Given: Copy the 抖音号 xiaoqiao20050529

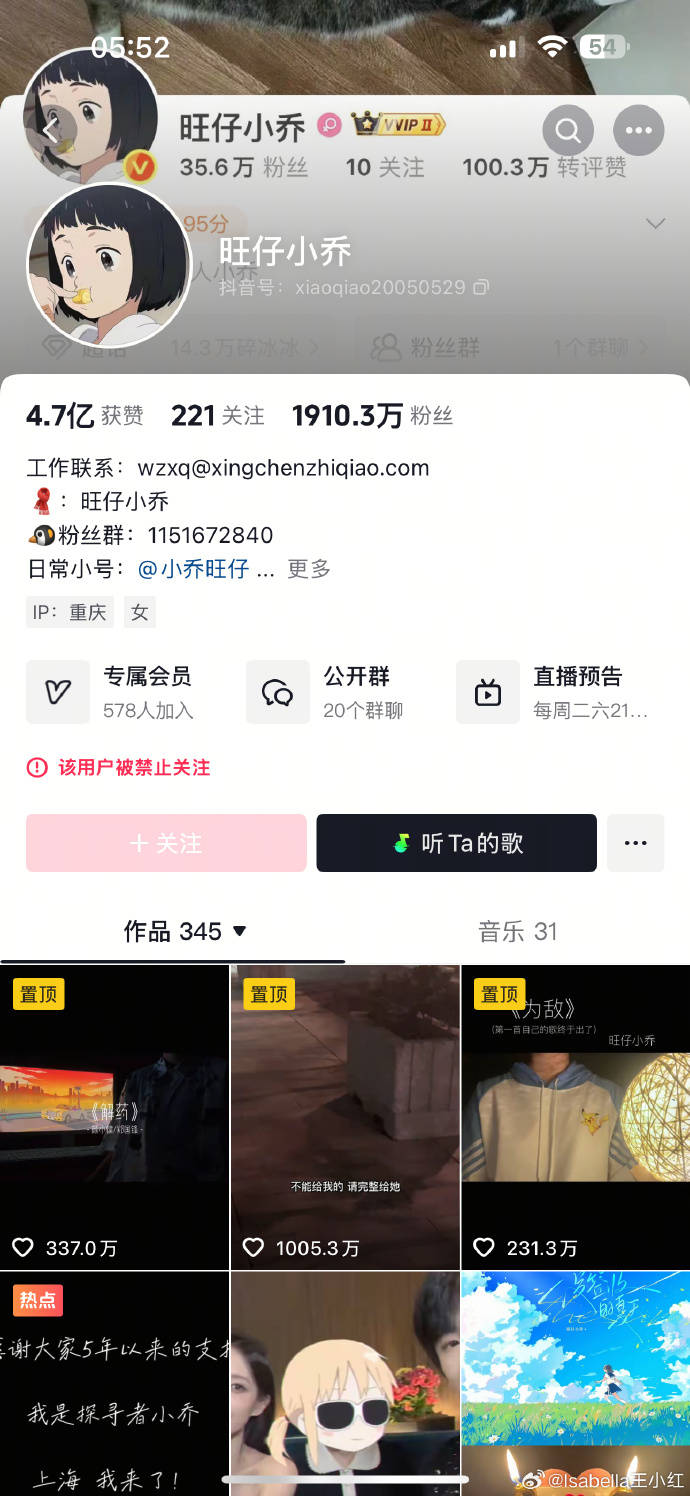Looking at the screenshot, I should [x=481, y=288].
